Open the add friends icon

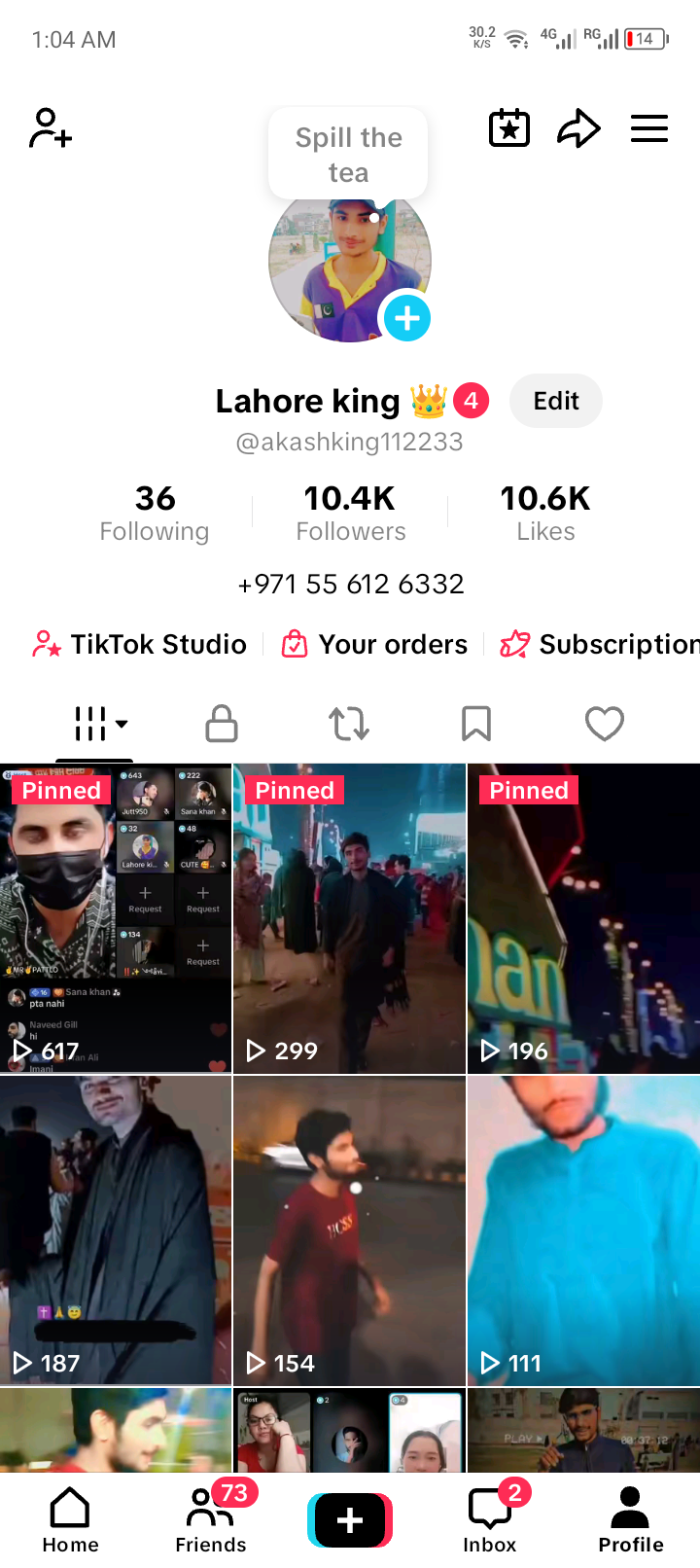(x=51, y=128)
